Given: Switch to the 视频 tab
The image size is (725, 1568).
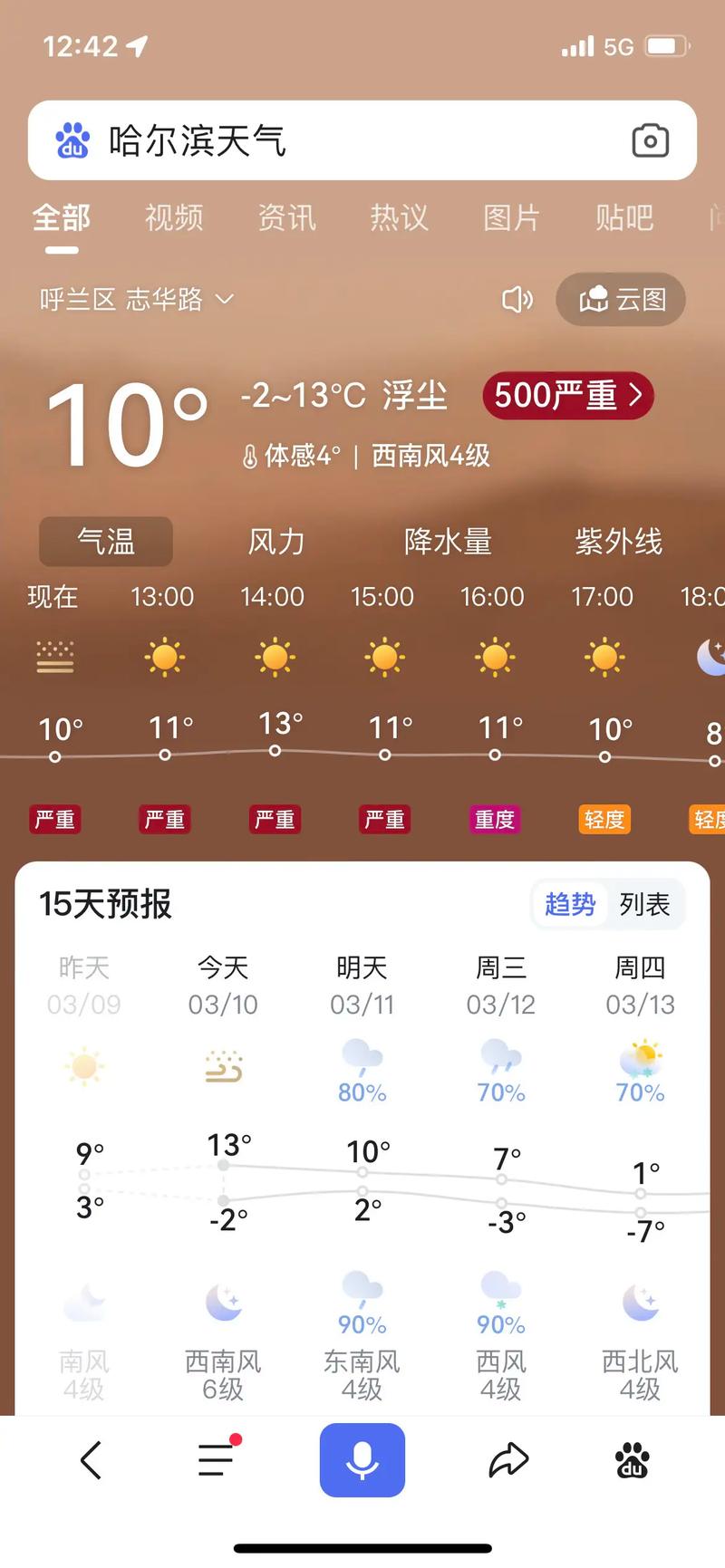Looking at the screenshot, I should pyautogui.click(x=173, y=217).
